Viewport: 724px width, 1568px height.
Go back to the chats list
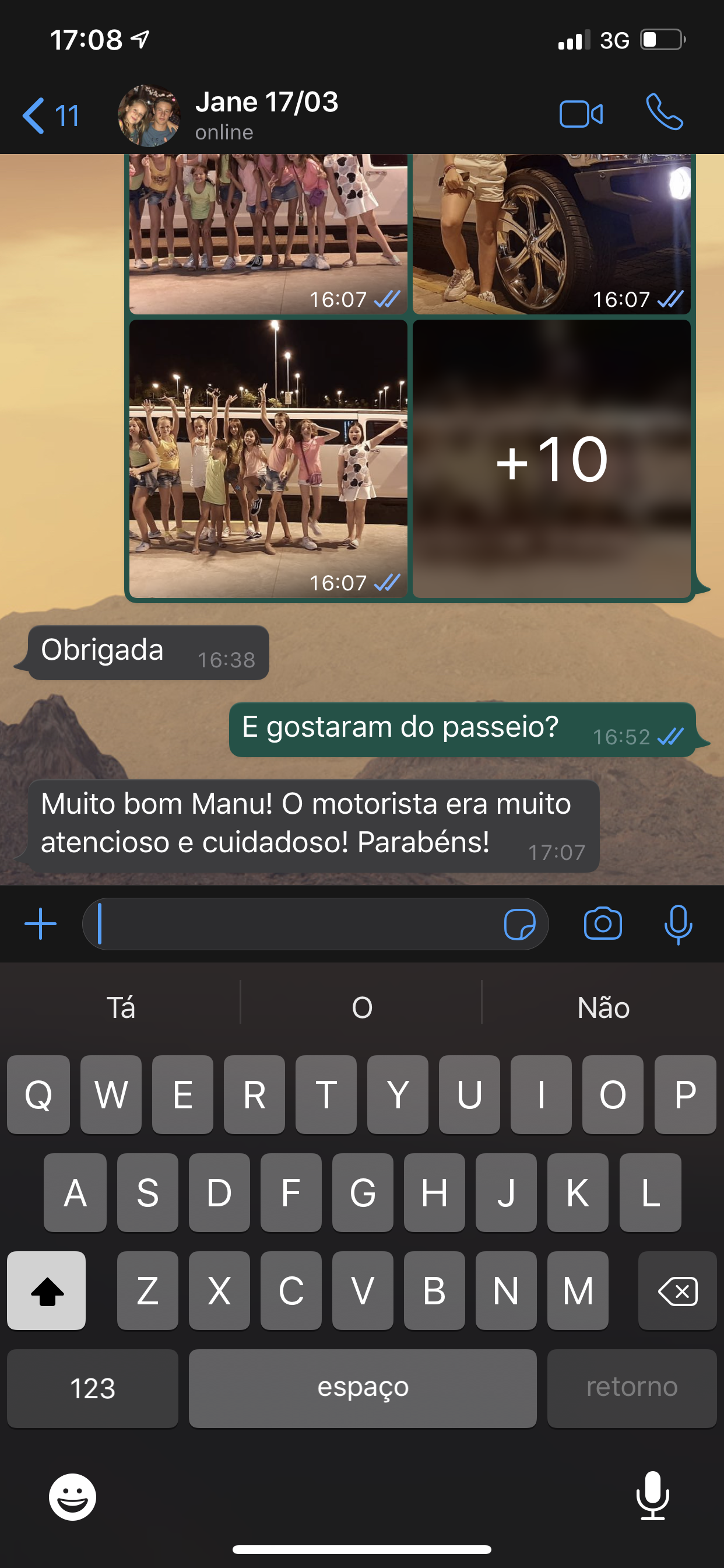(50, 116)
